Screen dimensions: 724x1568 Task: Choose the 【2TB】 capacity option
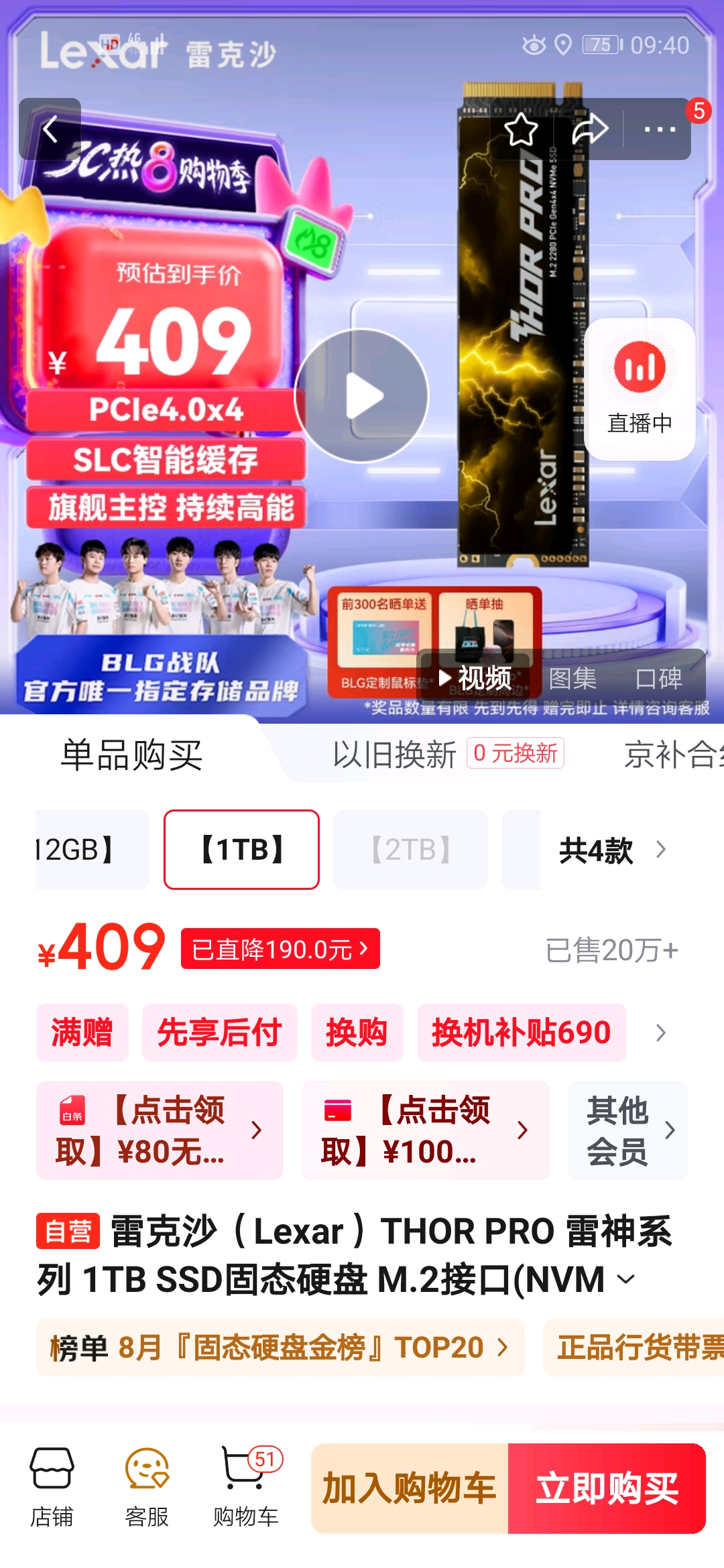coord(410,850)
